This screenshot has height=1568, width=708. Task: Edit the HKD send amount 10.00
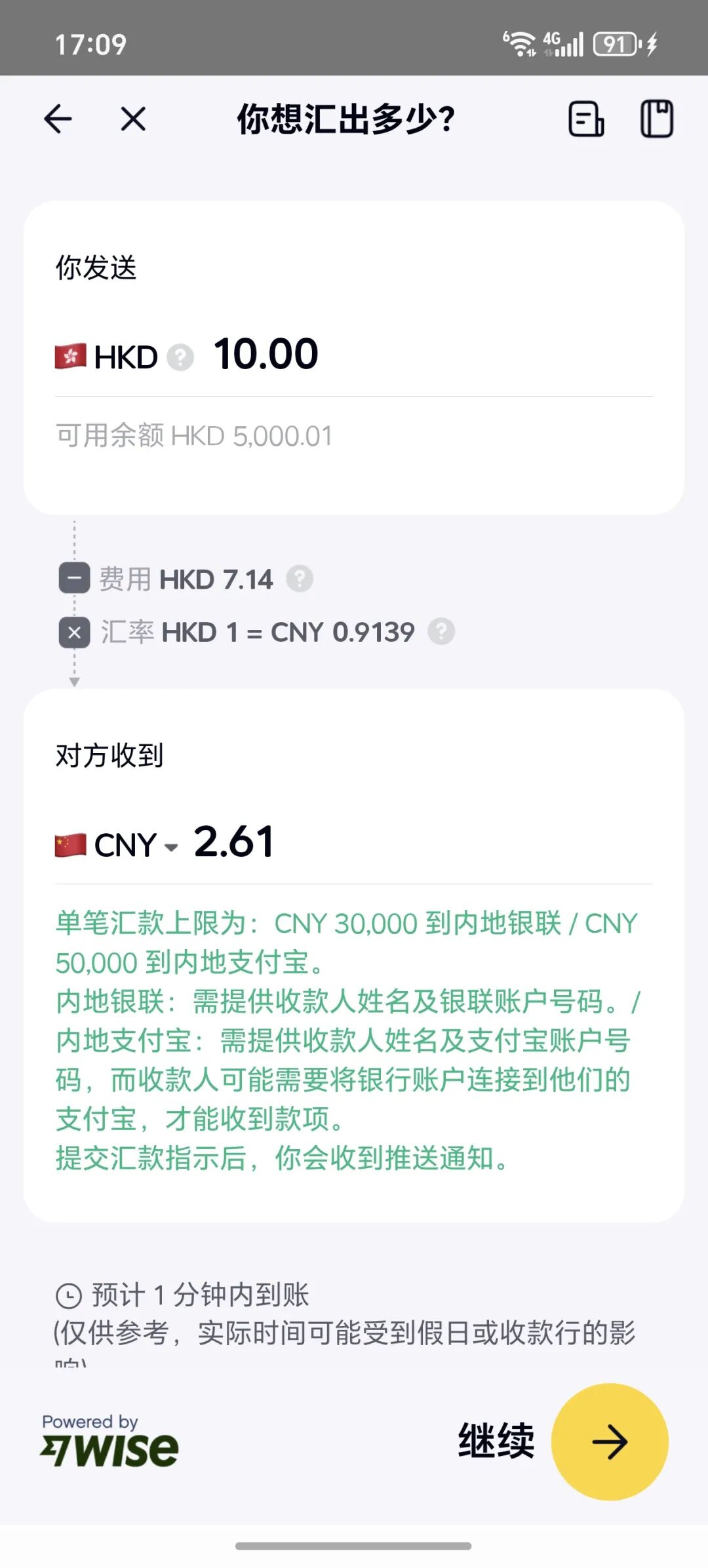pos(266,354)
